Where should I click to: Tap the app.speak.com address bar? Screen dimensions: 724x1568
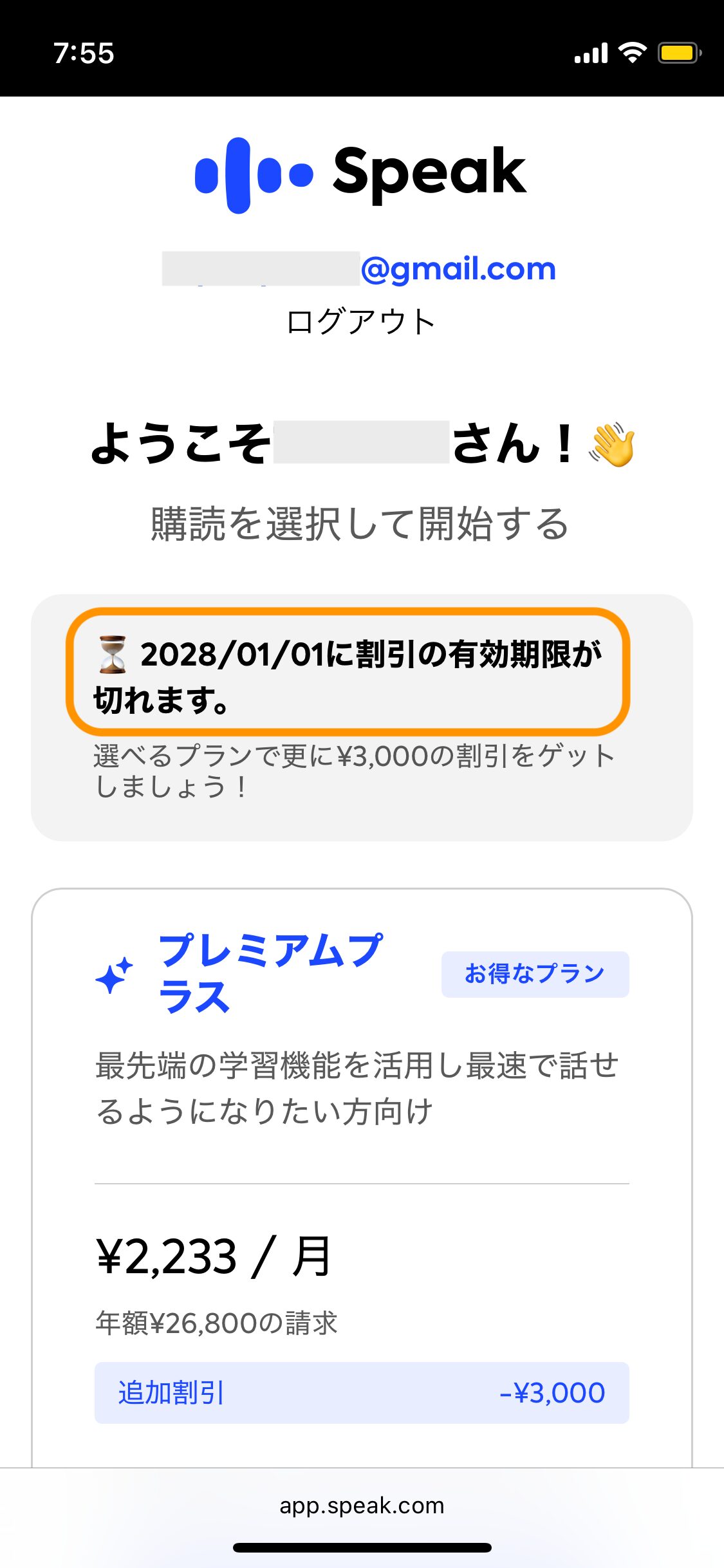pyautogui.click(x=362, y=1506)
